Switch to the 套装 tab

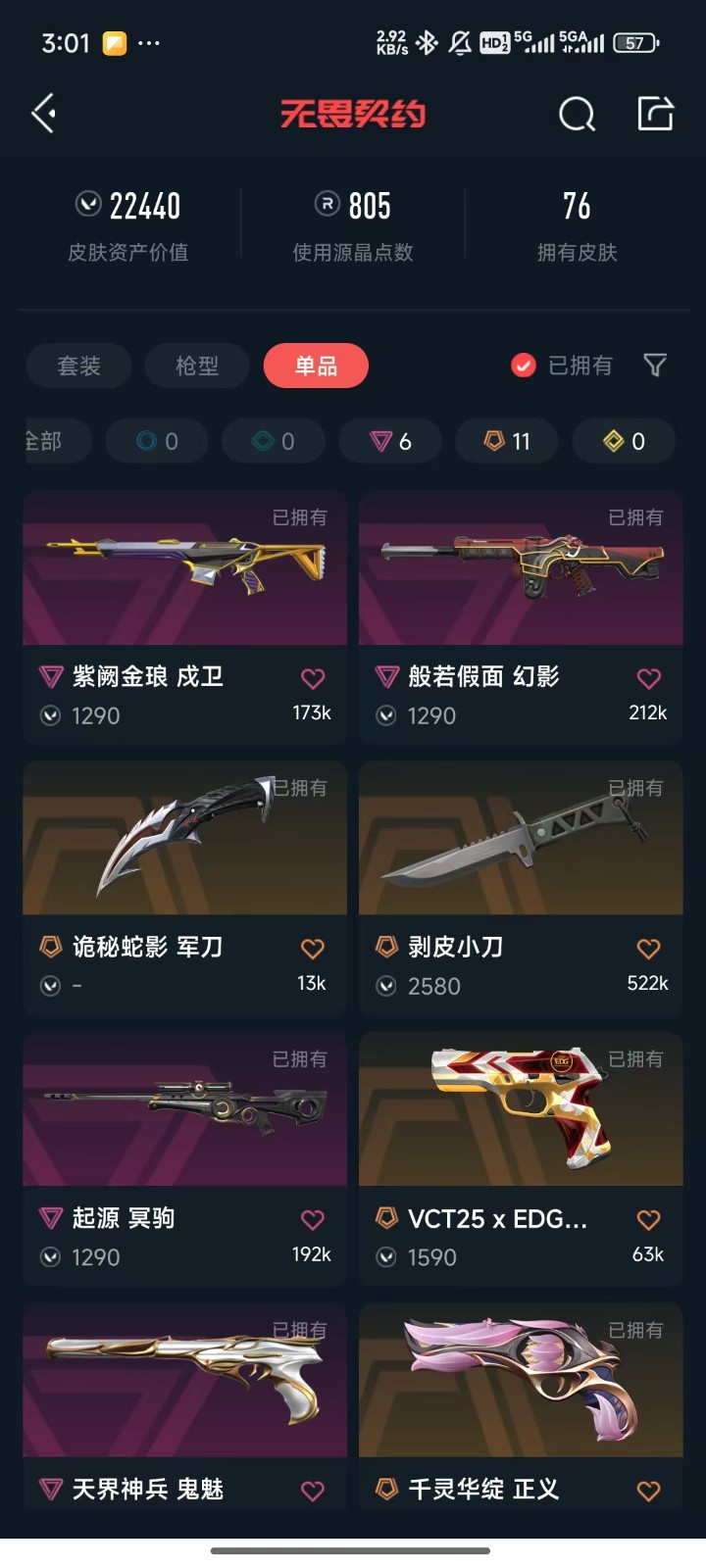78,366
